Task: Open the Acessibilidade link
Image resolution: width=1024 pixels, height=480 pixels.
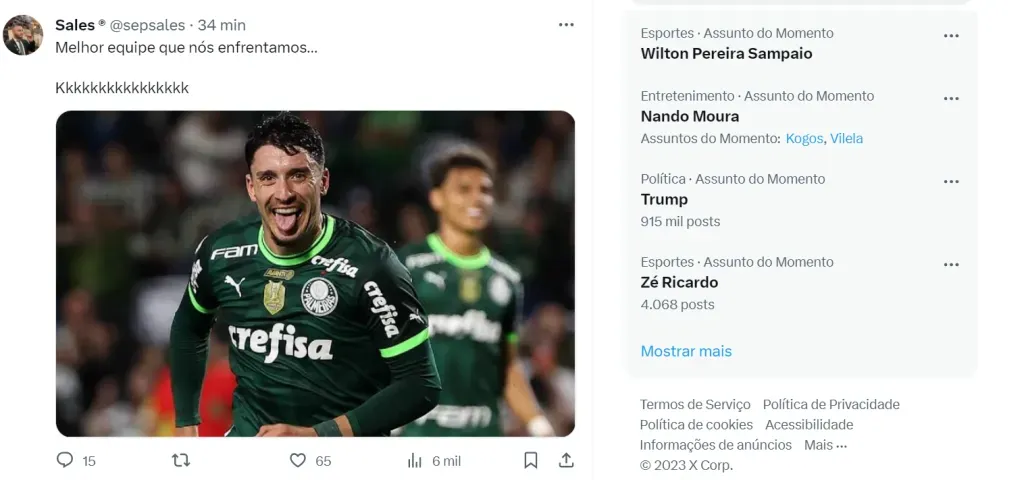Action: pyautogui.click(x=809, y=425)
